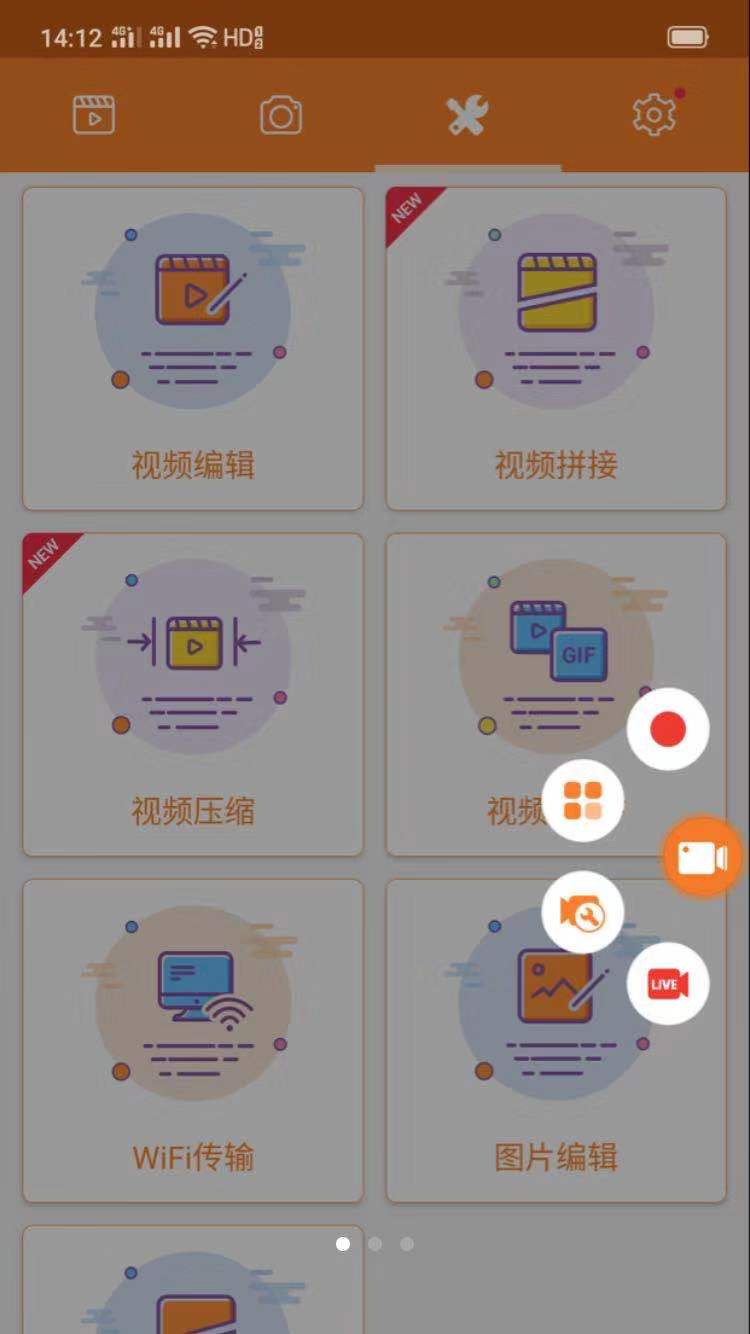Start a LIVE stream from floating menu
750x1334 pixels.
[x=668, y=984]
